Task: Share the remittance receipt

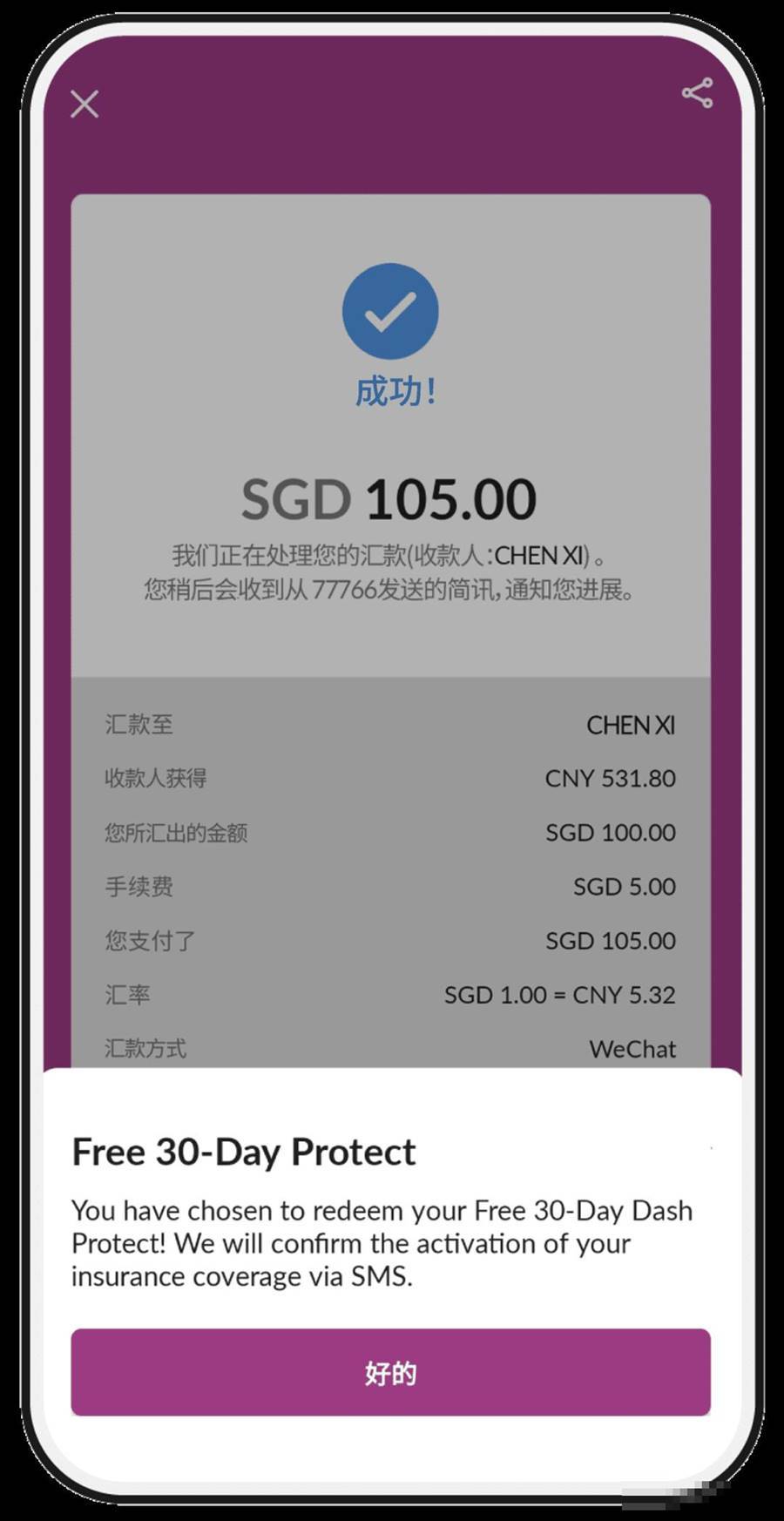Action: pos(697,93)
